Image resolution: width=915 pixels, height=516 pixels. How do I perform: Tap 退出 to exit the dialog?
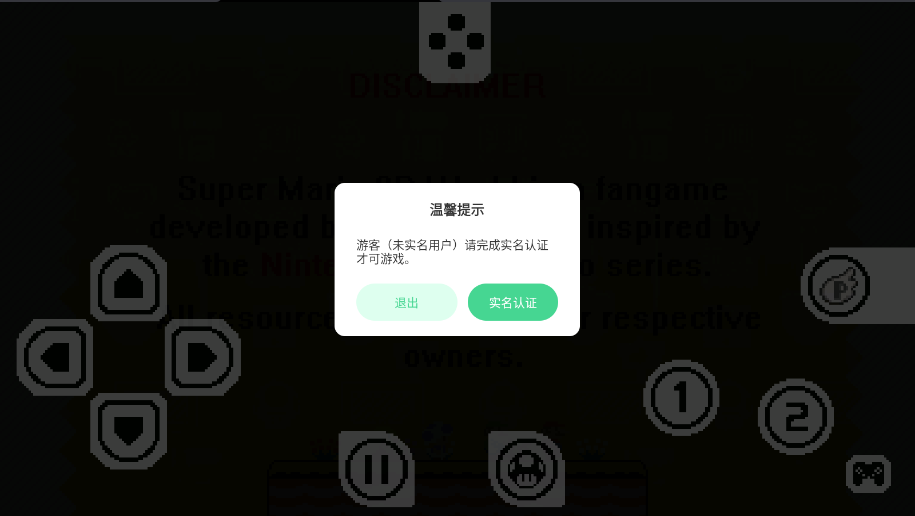(x=406, y=303)
